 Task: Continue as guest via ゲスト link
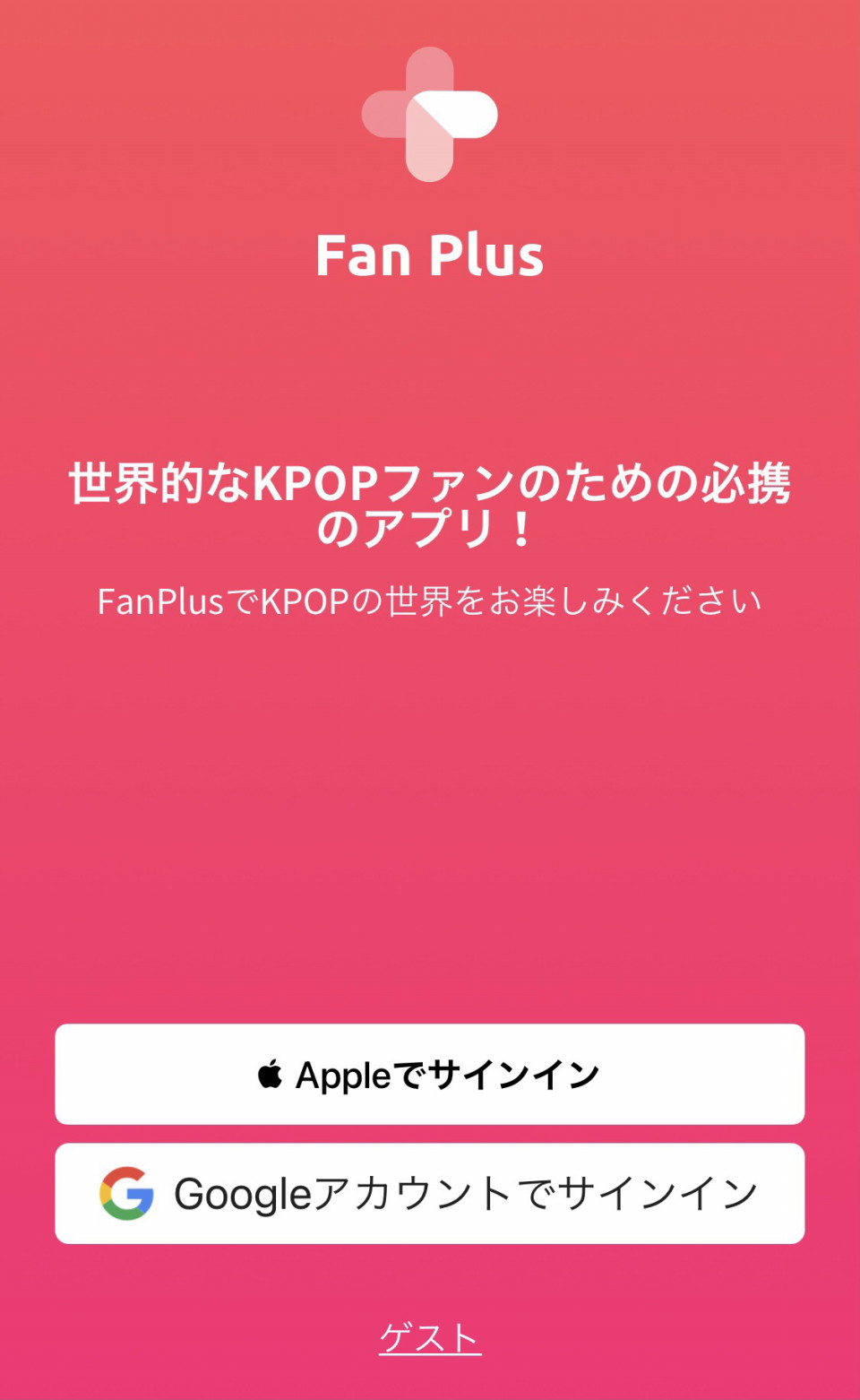click(430, 1337)
